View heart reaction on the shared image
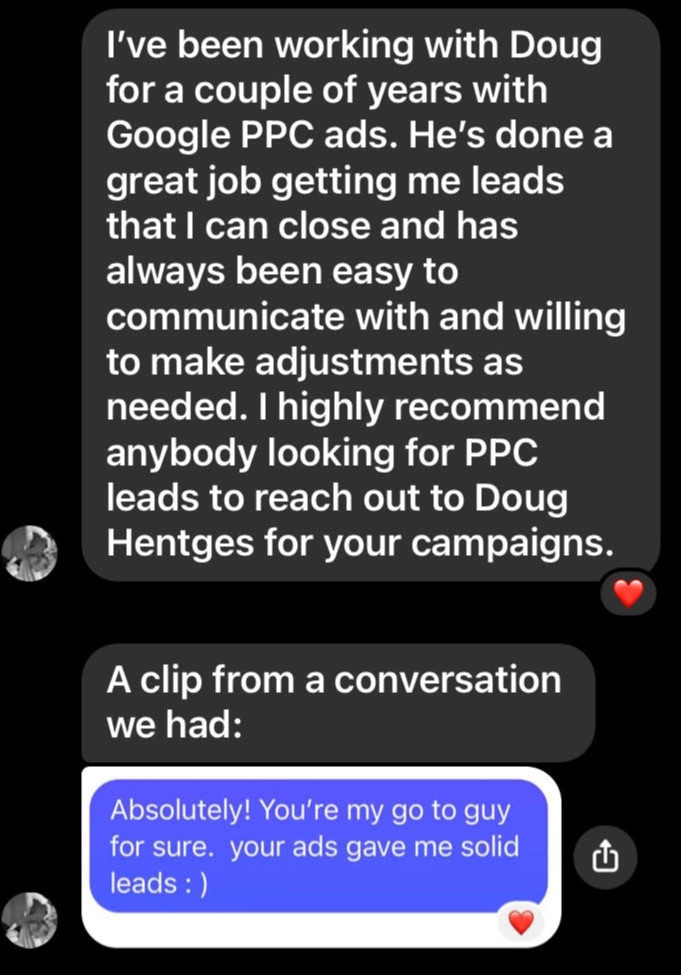681x975 pixels. pos(521,922)
